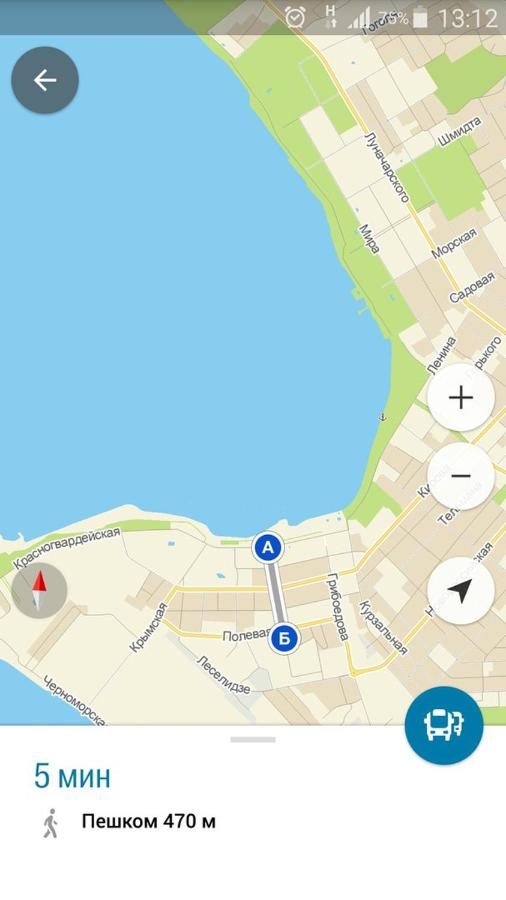
Task: Tap the compass to reset north
Action: click(39, 590)
